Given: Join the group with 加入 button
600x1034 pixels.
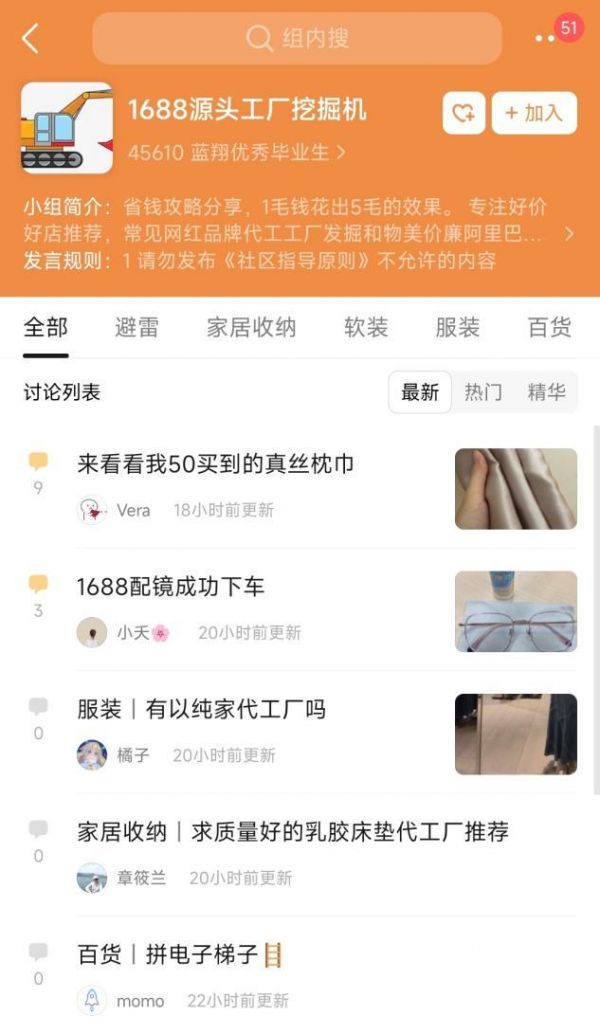Looking at the screenshot, I should (534, 113).
